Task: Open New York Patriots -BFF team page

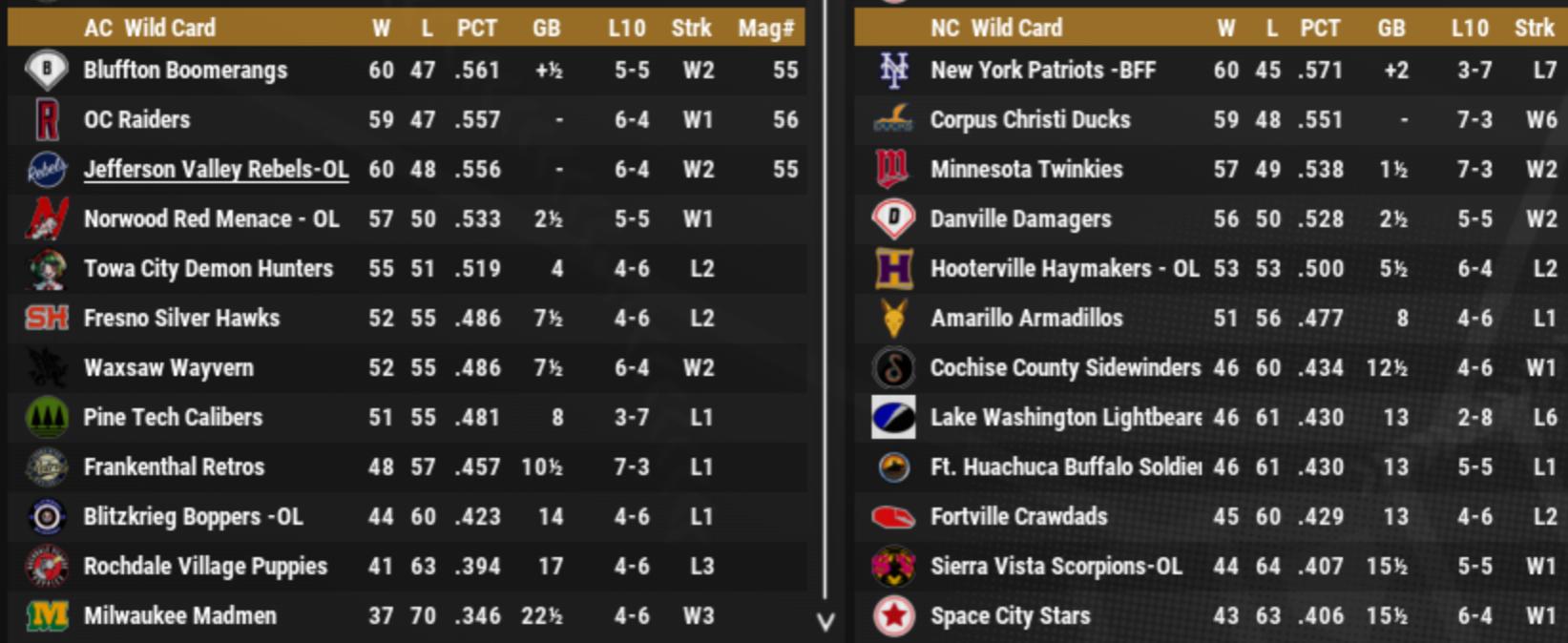Action: [x=1042, y=71]
